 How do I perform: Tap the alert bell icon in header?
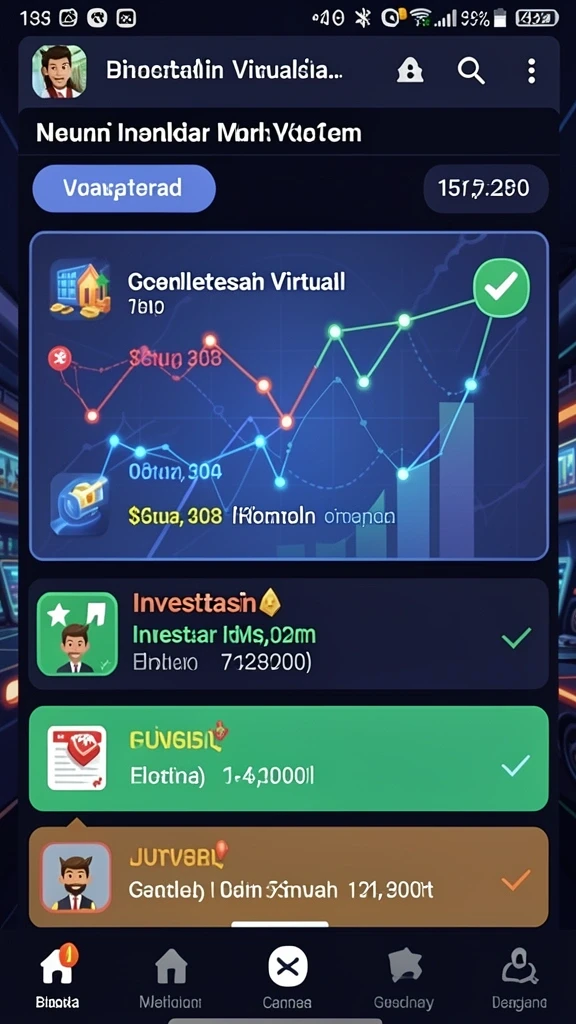coord(410,71)
